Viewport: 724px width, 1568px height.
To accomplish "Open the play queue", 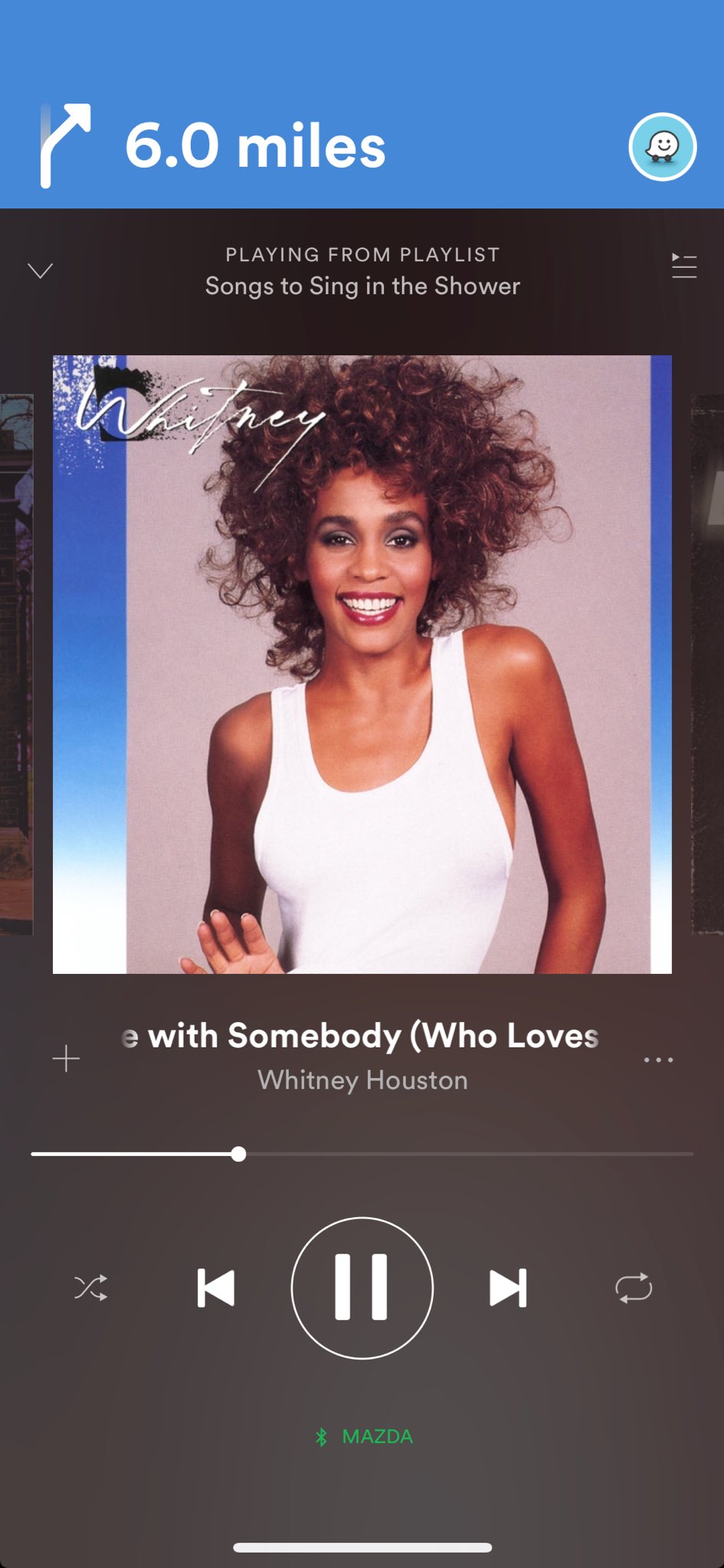I will tap(683, 266).
